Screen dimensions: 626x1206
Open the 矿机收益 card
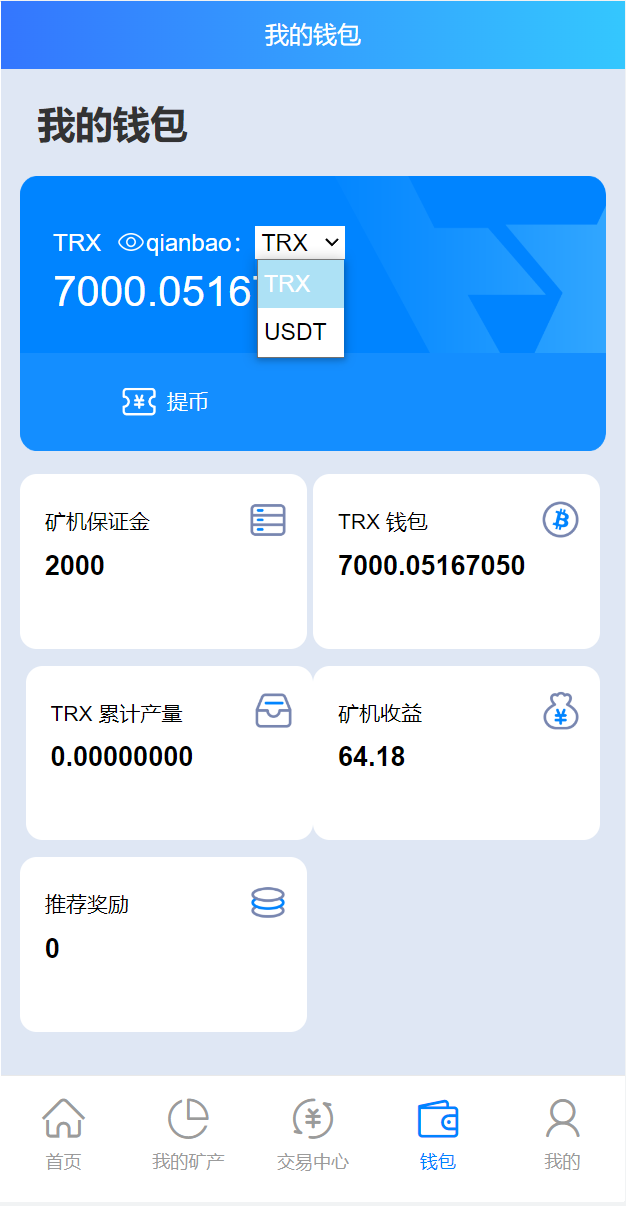tap(456, 752)
